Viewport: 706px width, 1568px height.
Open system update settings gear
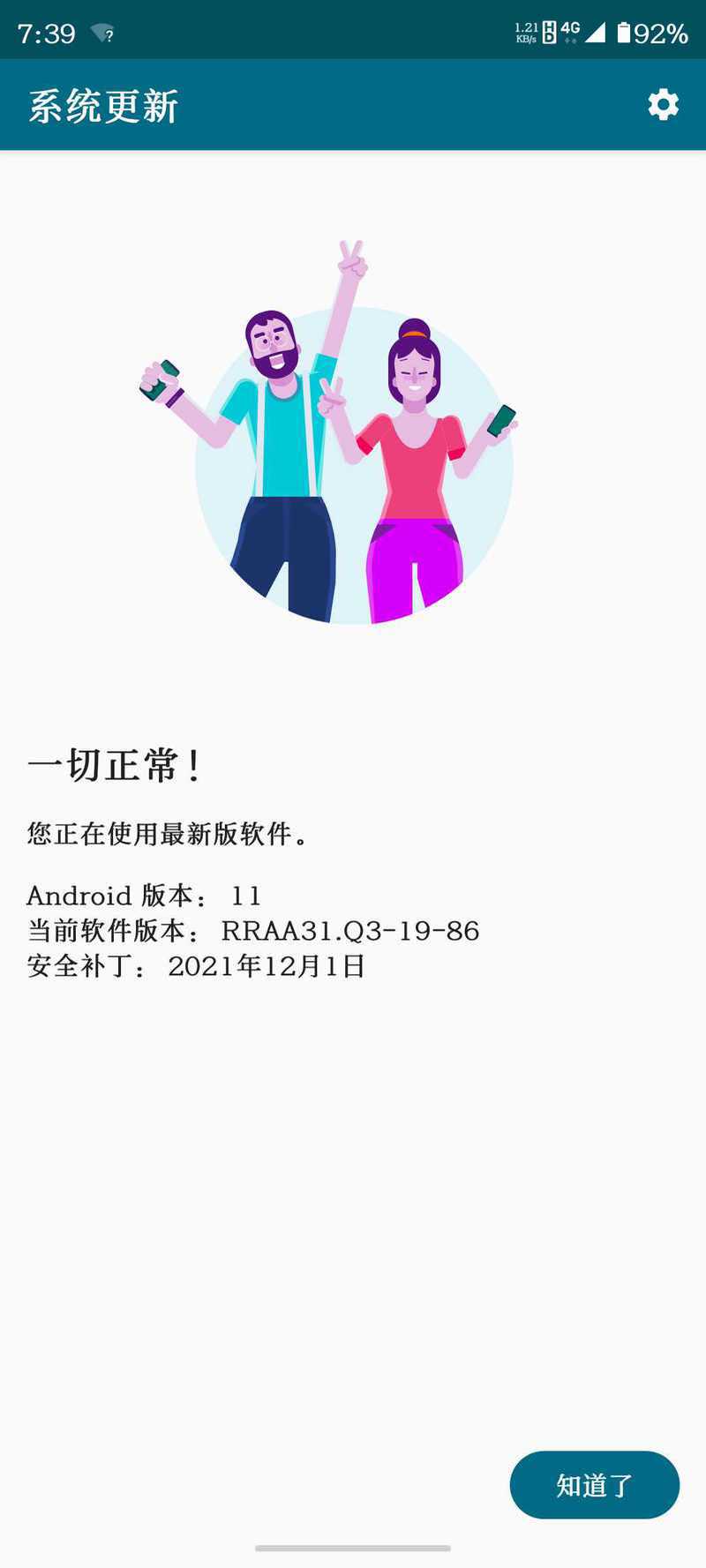coord(663,105)
